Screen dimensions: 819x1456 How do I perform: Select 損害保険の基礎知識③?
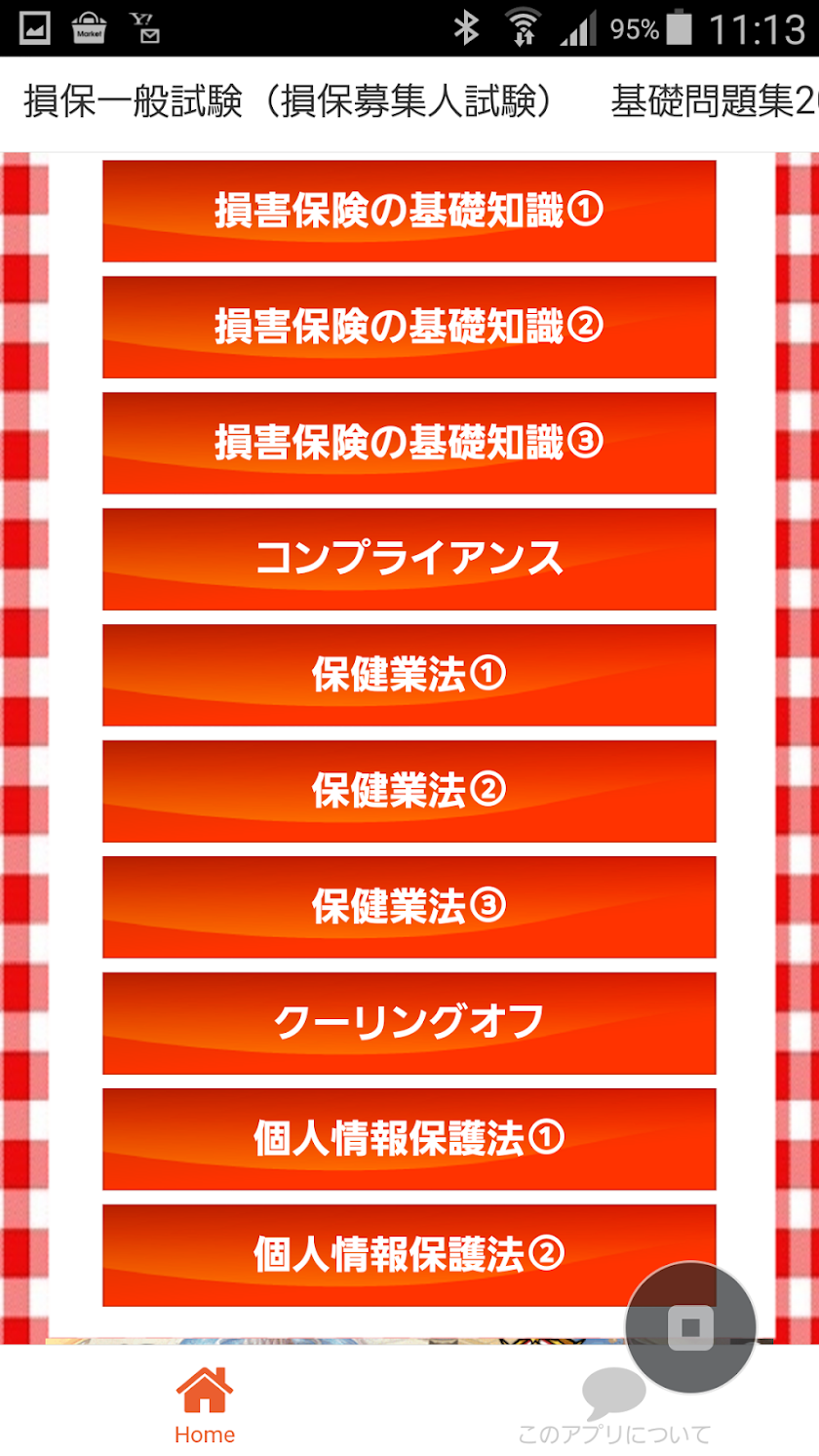click(409, 443)
